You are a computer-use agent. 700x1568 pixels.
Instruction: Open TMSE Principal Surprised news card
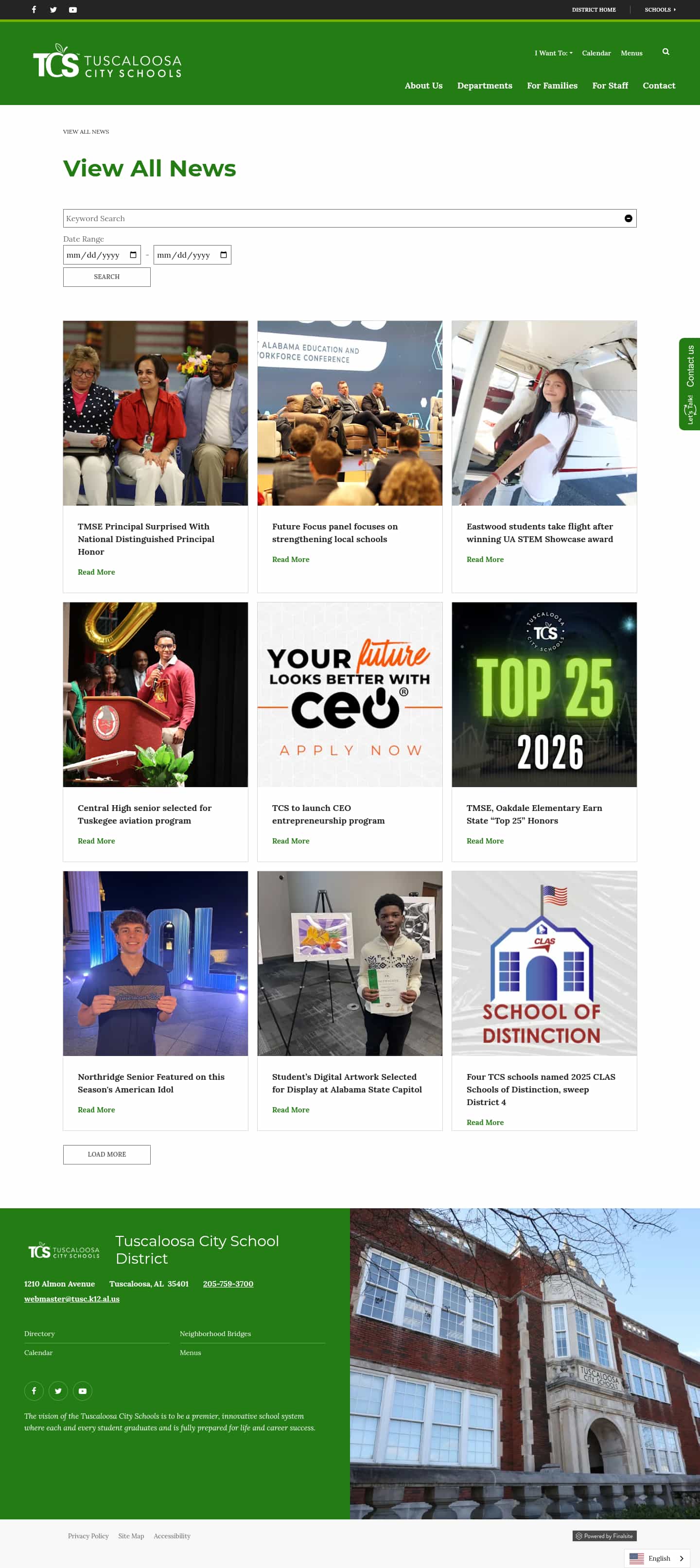pyautogui.click(x=145, y=539)
